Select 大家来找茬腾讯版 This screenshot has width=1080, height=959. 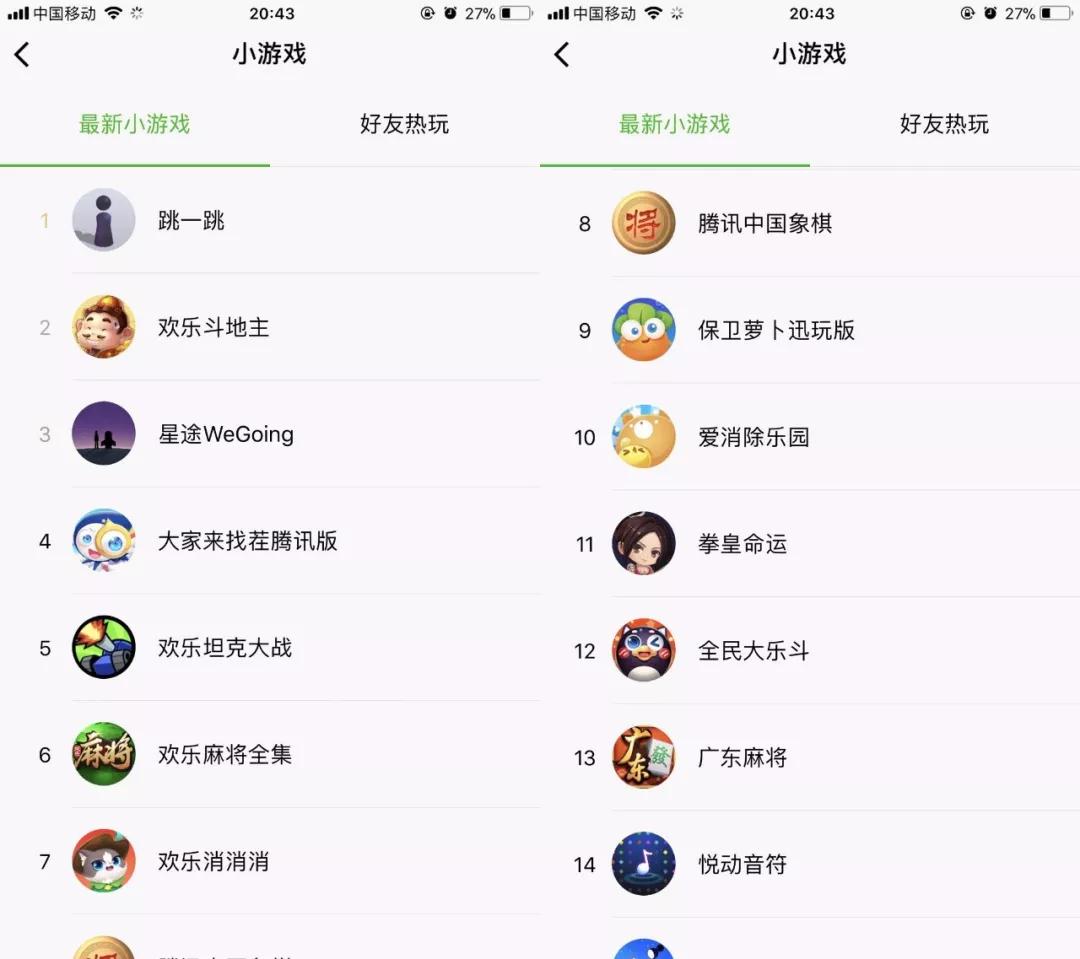coord(247,541)
